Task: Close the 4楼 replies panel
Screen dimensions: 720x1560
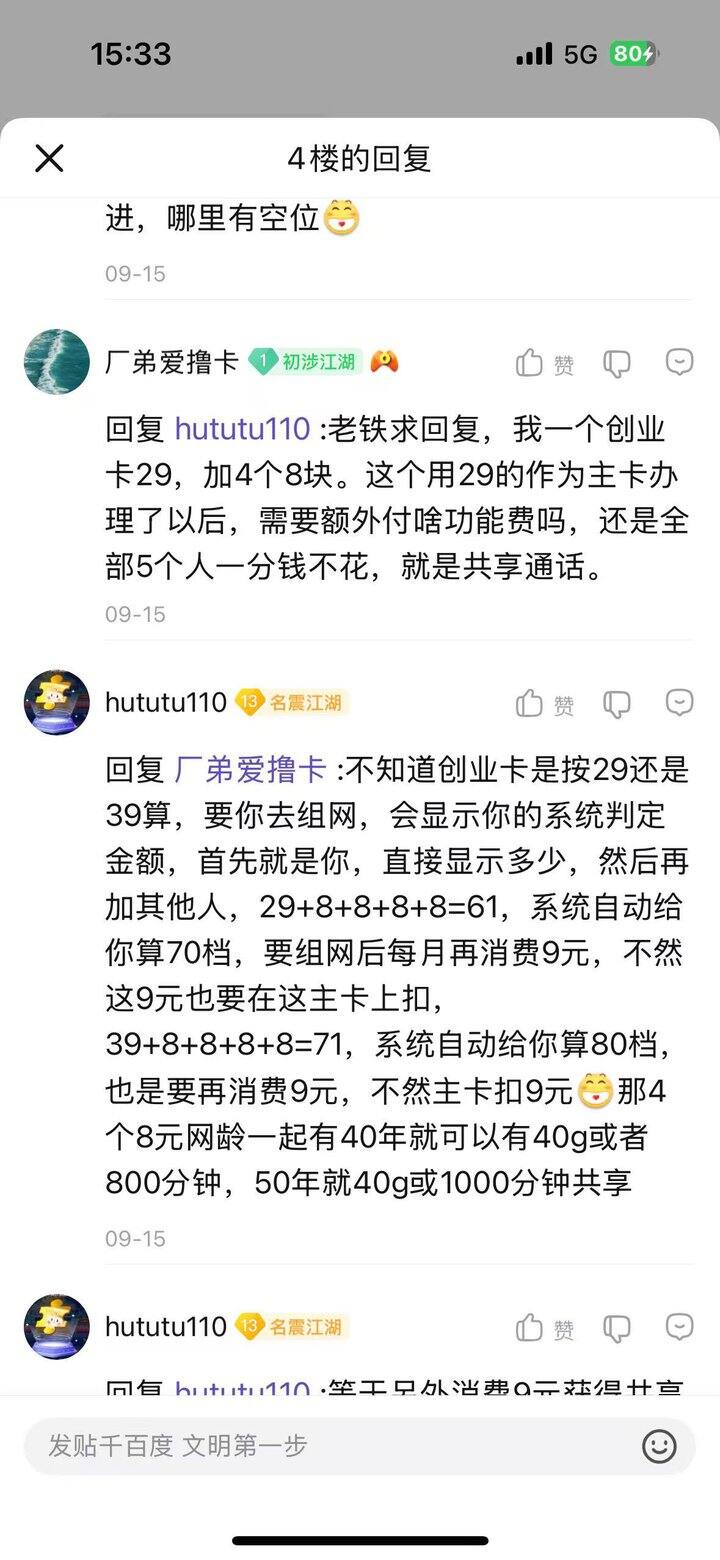Action: coord(49,158)
